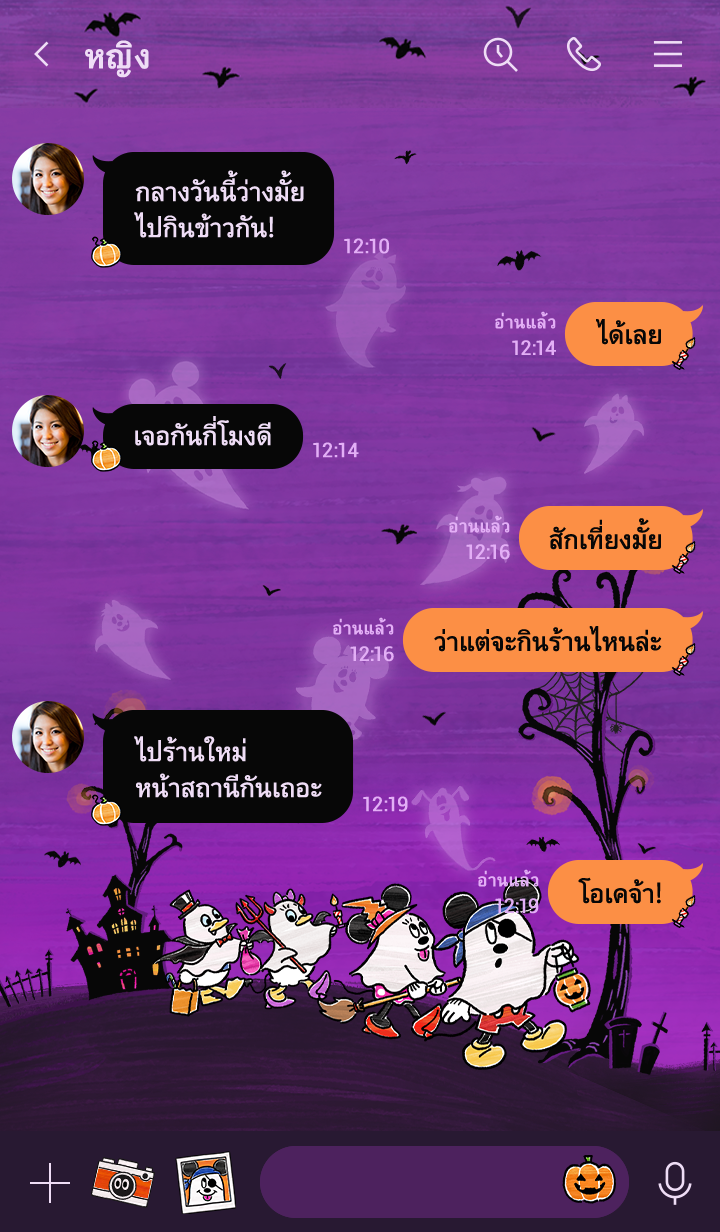
Task: Open the photo gallery picker
Action: click(205, 1182)
